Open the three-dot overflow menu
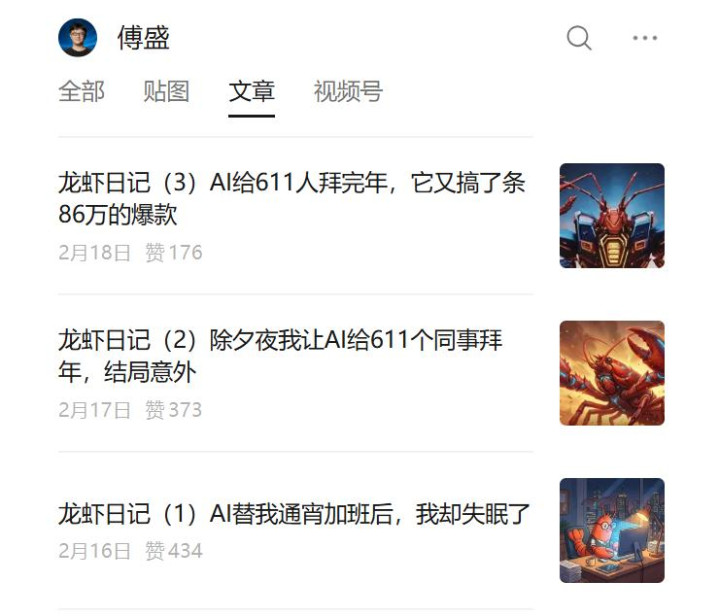The height and width of the screenshot is (616, 719). [x=645, y=38]
